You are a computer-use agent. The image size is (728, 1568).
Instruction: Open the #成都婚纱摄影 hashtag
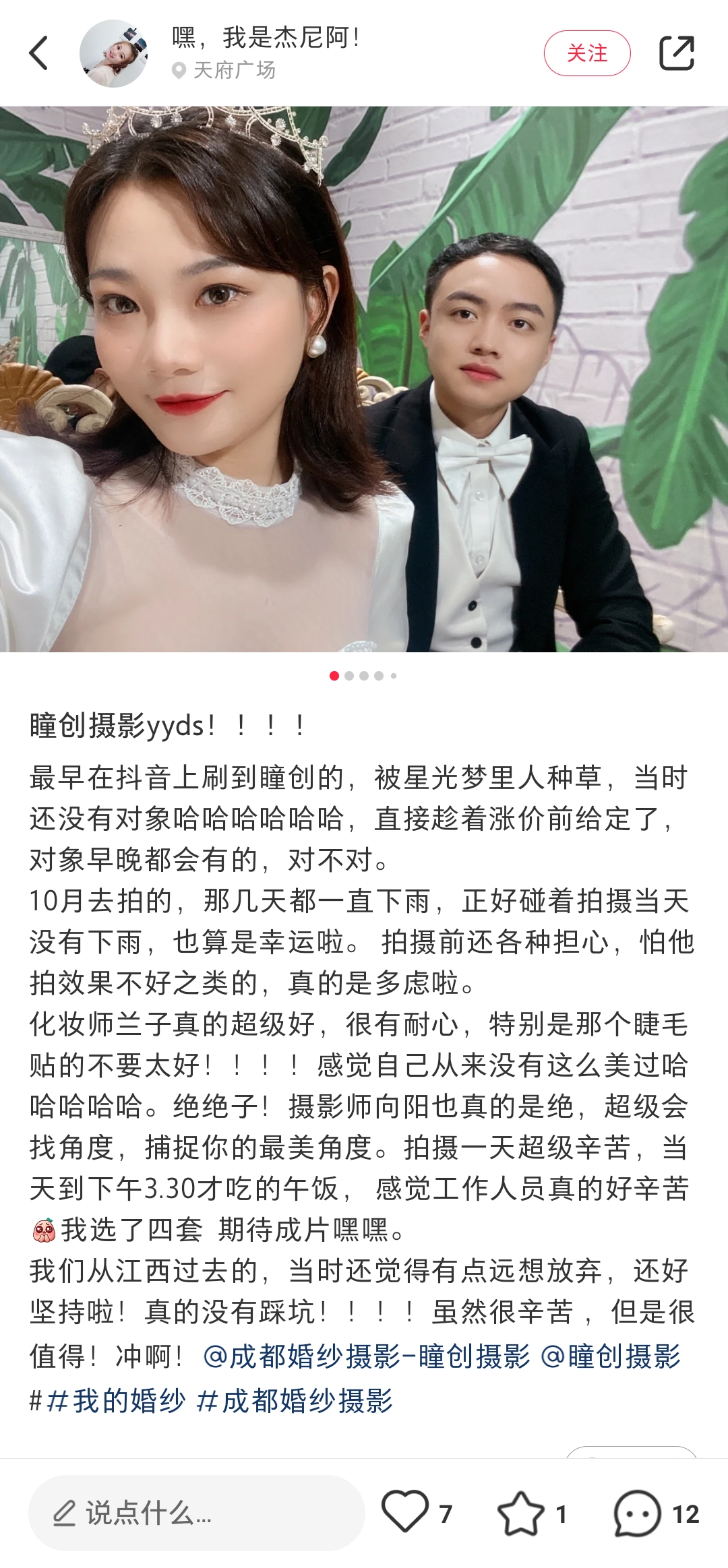click(x=295, y=1400)
